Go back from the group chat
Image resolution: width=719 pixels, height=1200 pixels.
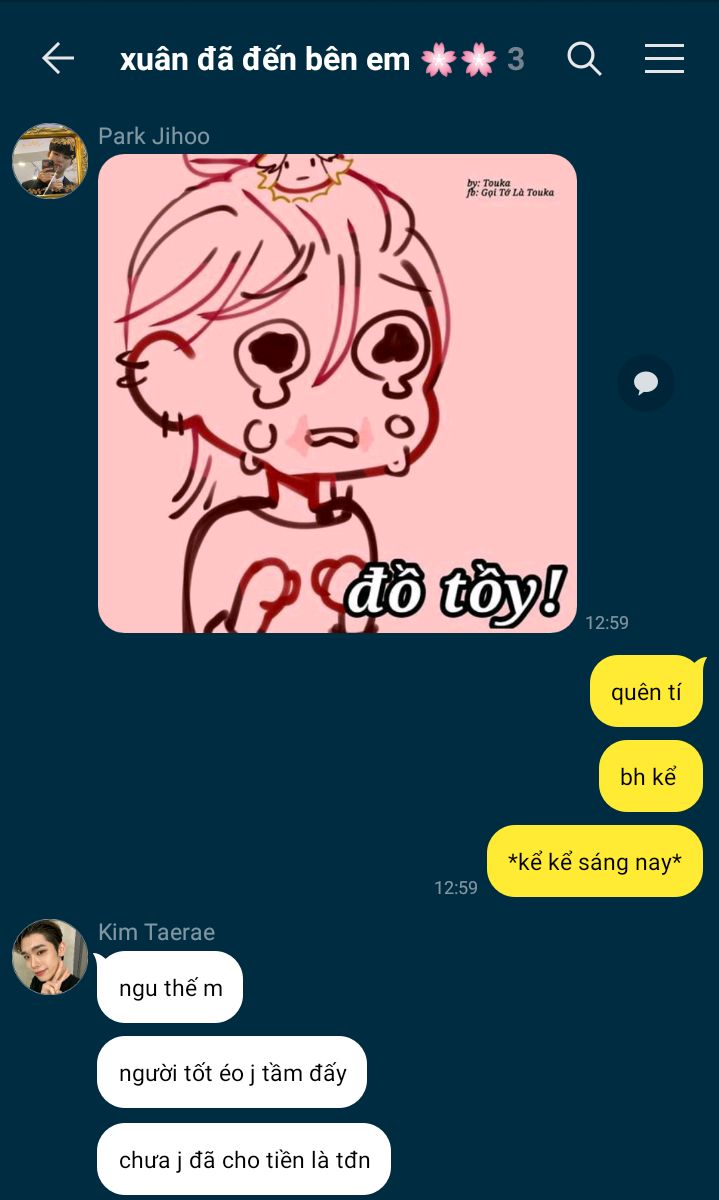tap(58, 59)
